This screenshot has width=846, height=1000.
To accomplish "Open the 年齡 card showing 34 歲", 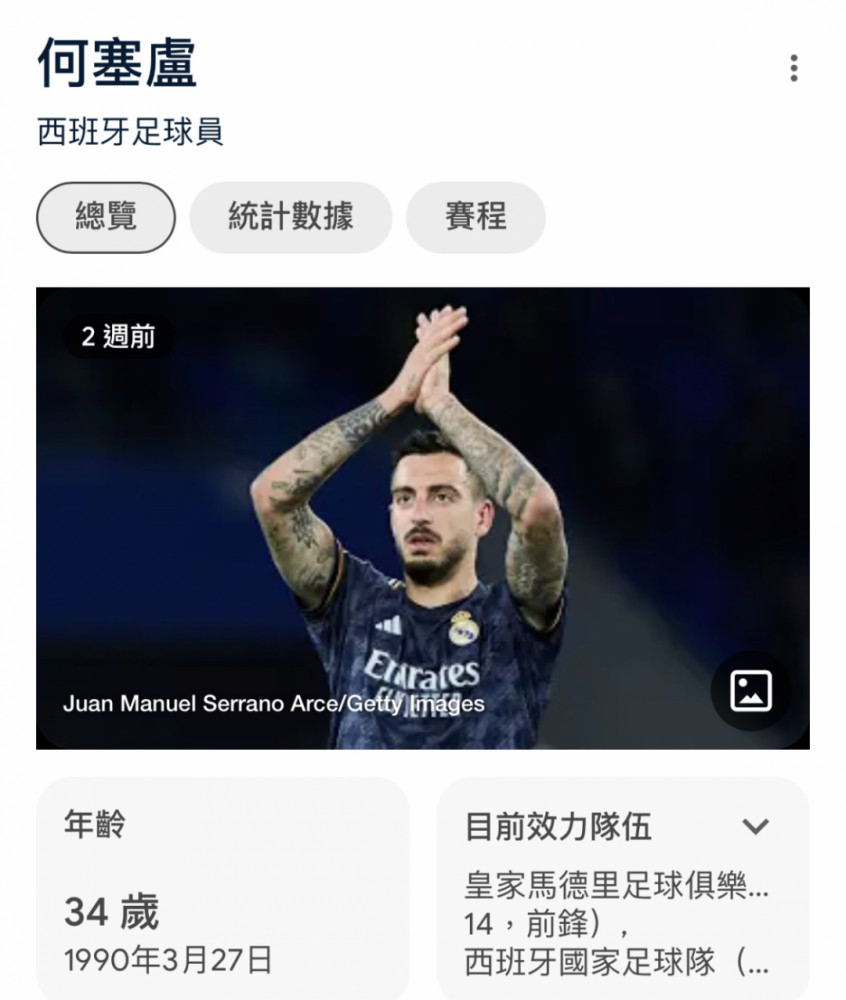I will point(222,890).
